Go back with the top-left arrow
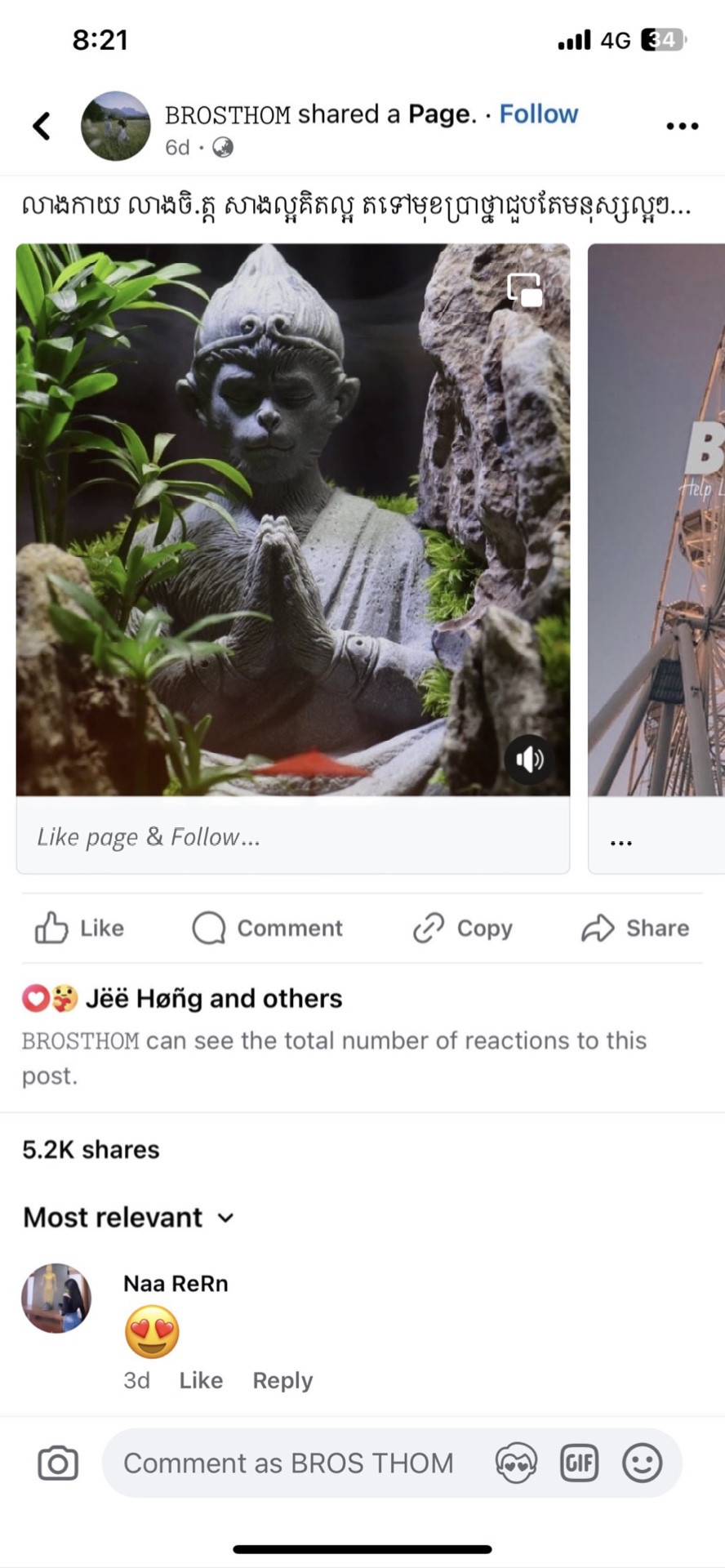 click(42, 126)
